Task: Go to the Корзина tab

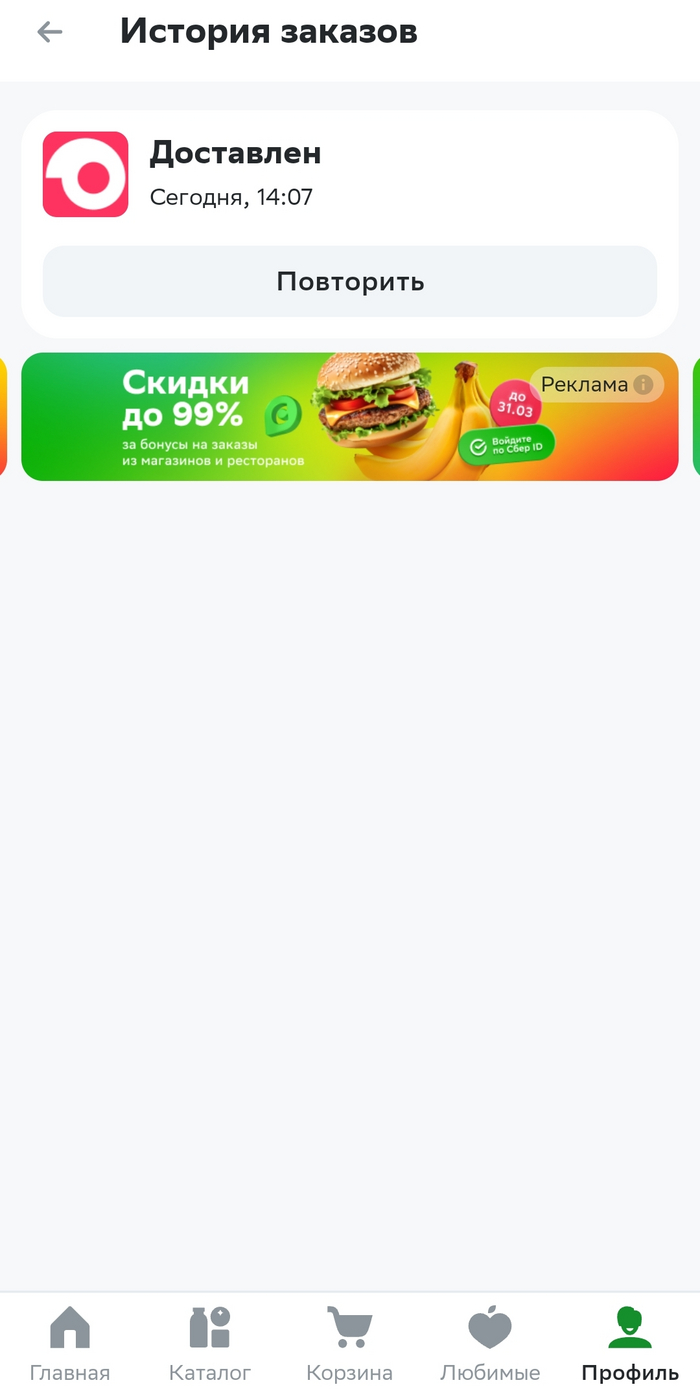Action: 350,1345
